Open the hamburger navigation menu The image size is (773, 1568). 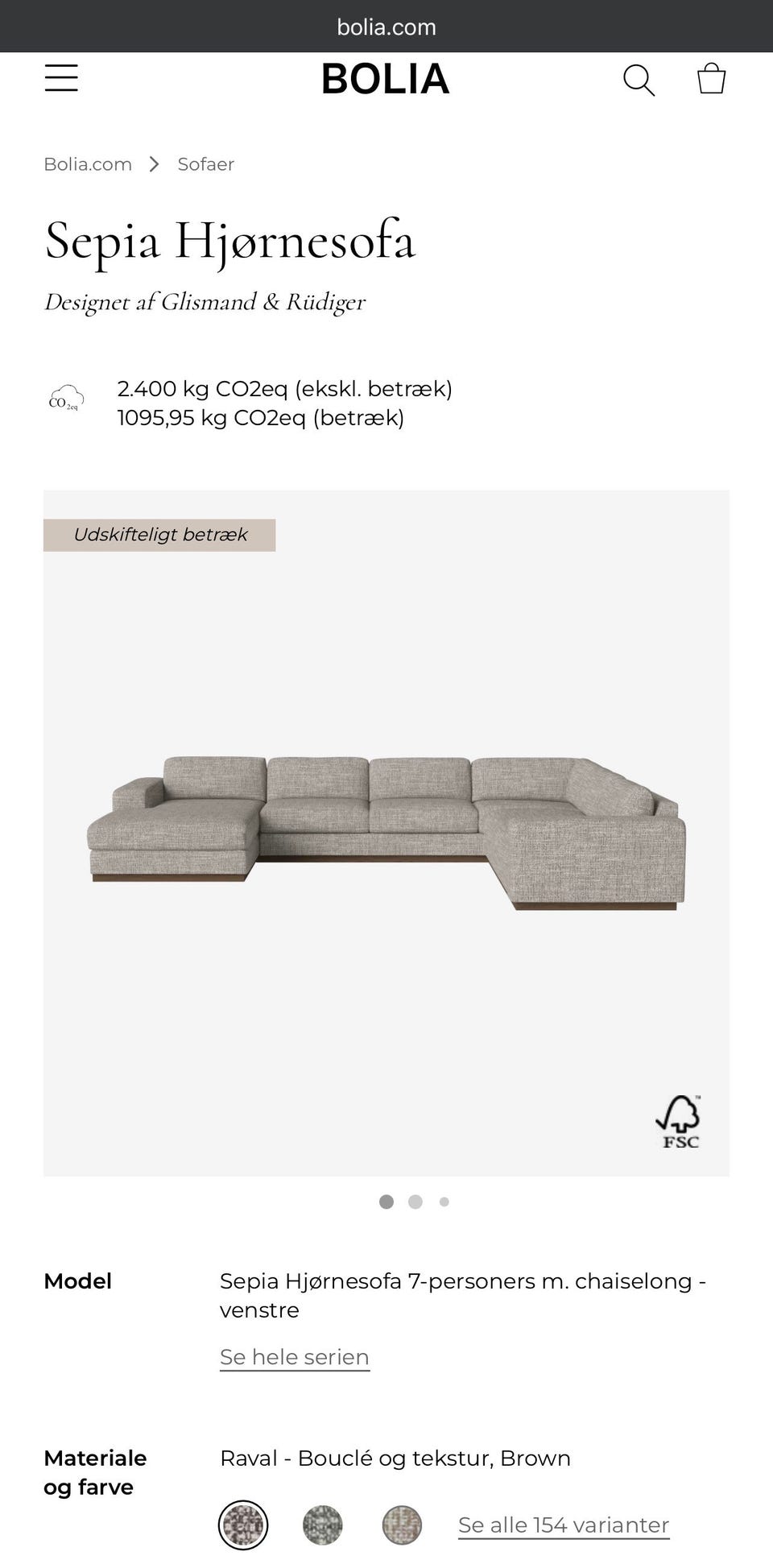61,78
